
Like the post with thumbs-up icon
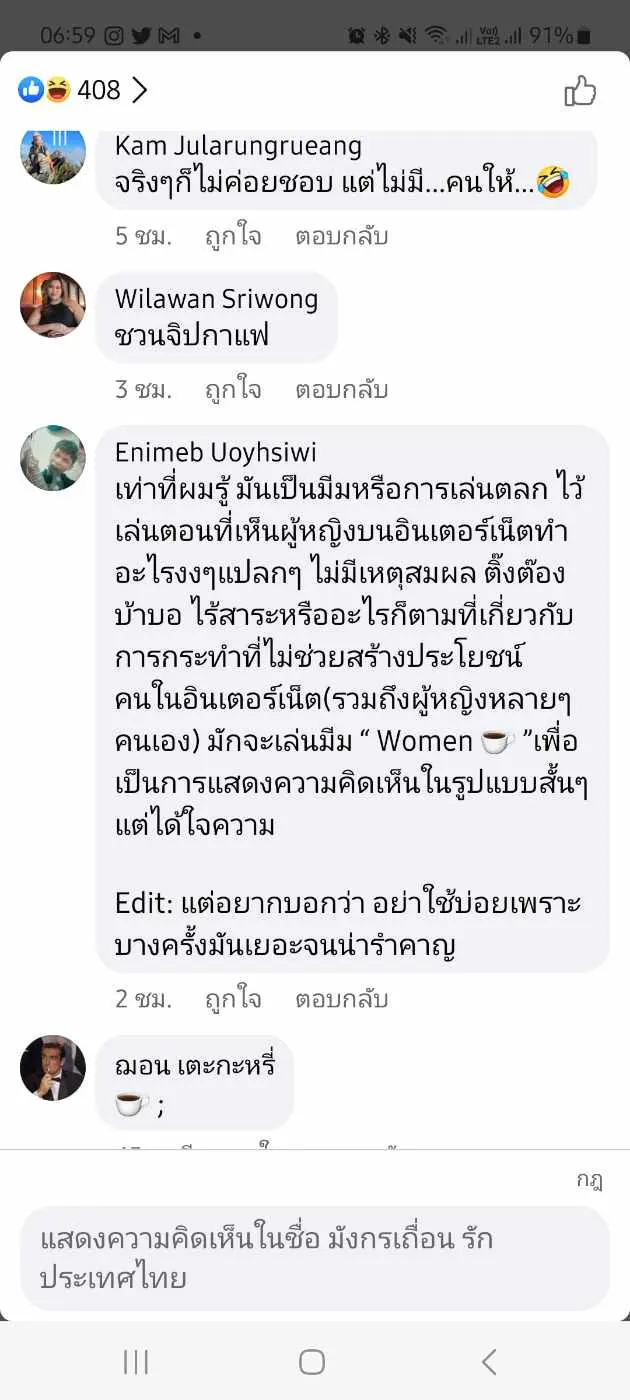tap(580, 92)
